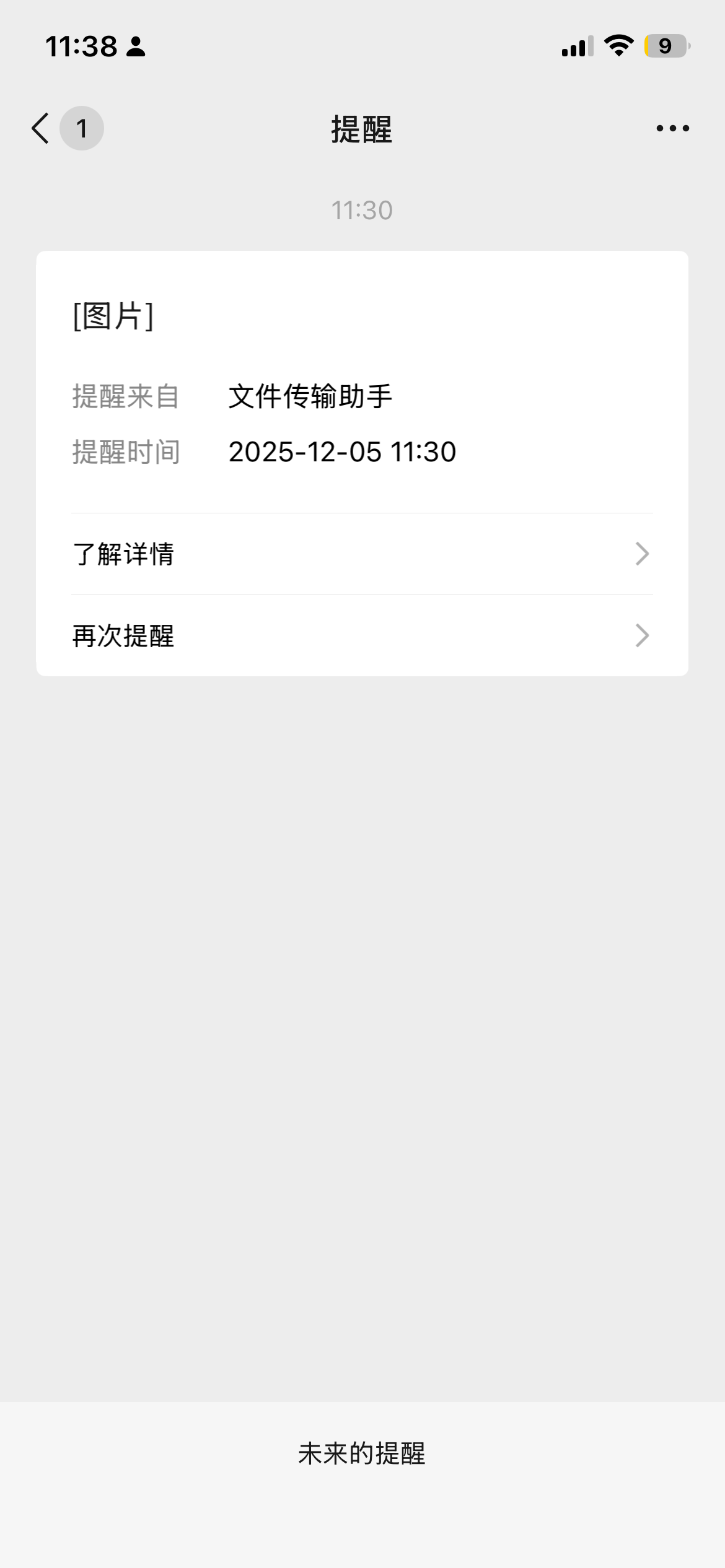
Task: Open 了解详情 for the reminder
Action: (362, 554)
